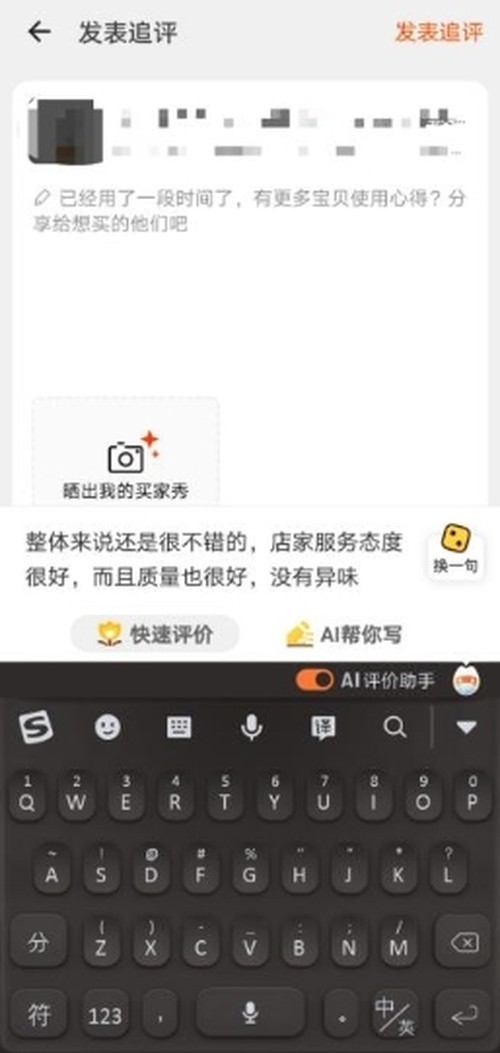
Task: Hide the keyboard with the down arrow
Action: pyautogui.click(x=466, y=727)
